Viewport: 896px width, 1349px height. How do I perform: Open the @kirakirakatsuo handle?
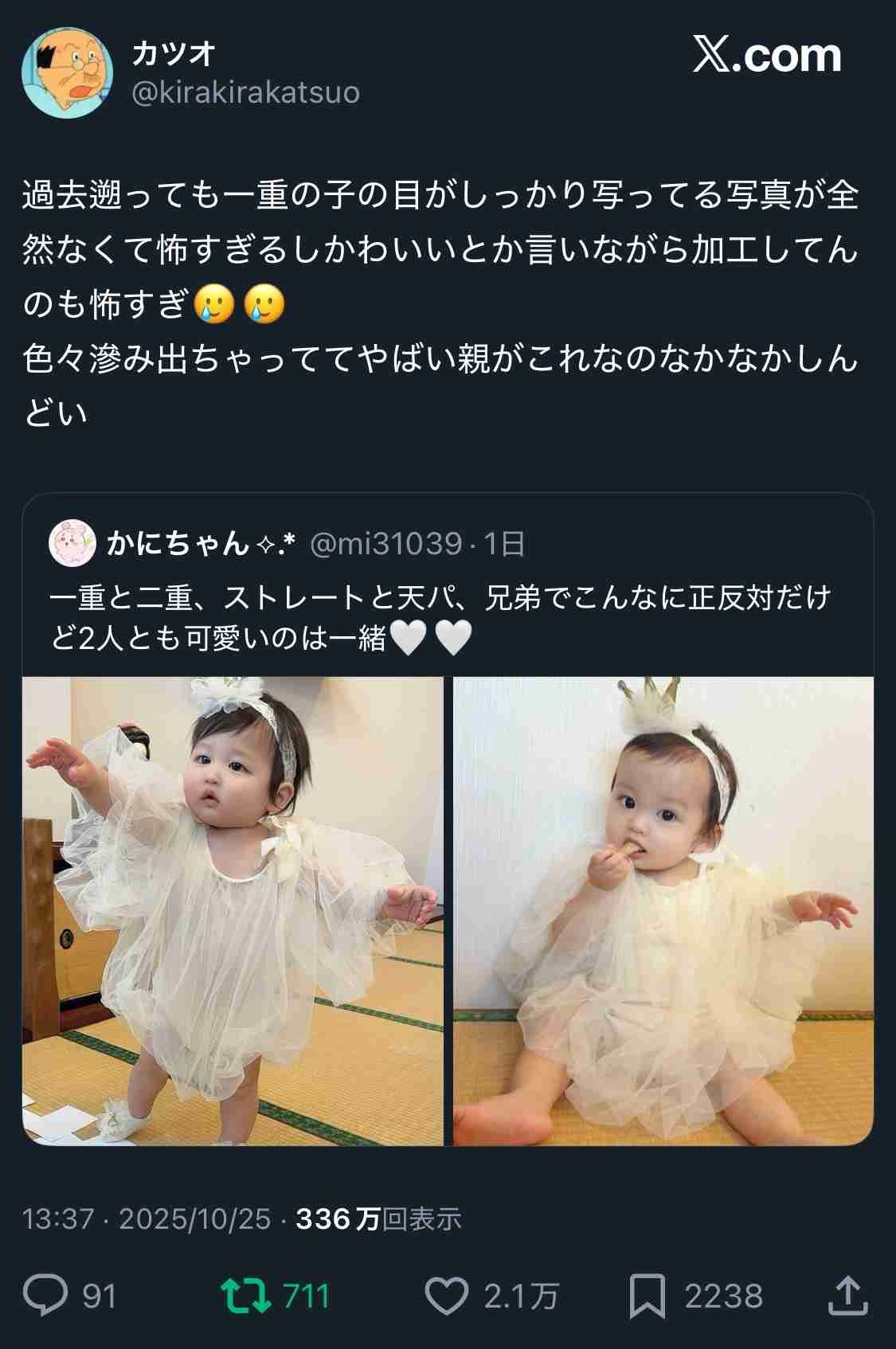pos(245,93)
